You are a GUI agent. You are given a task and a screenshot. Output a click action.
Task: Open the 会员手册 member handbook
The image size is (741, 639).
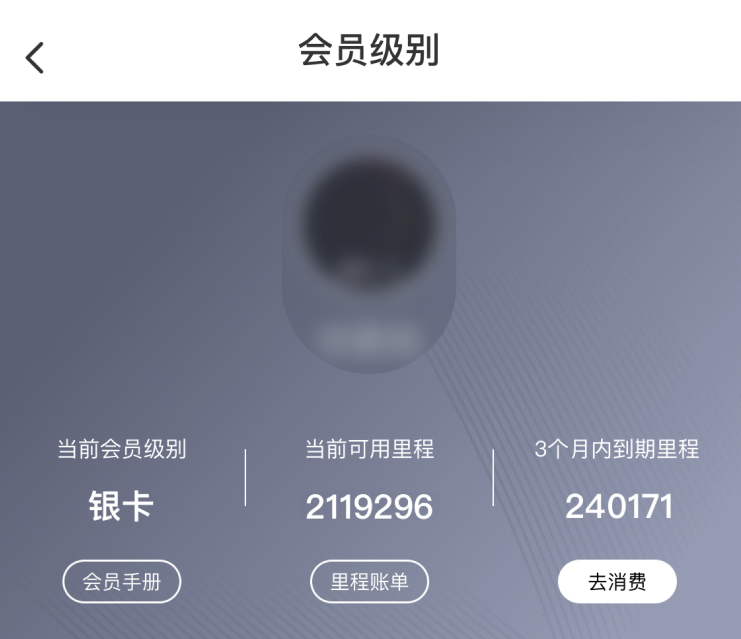(122, 582)
